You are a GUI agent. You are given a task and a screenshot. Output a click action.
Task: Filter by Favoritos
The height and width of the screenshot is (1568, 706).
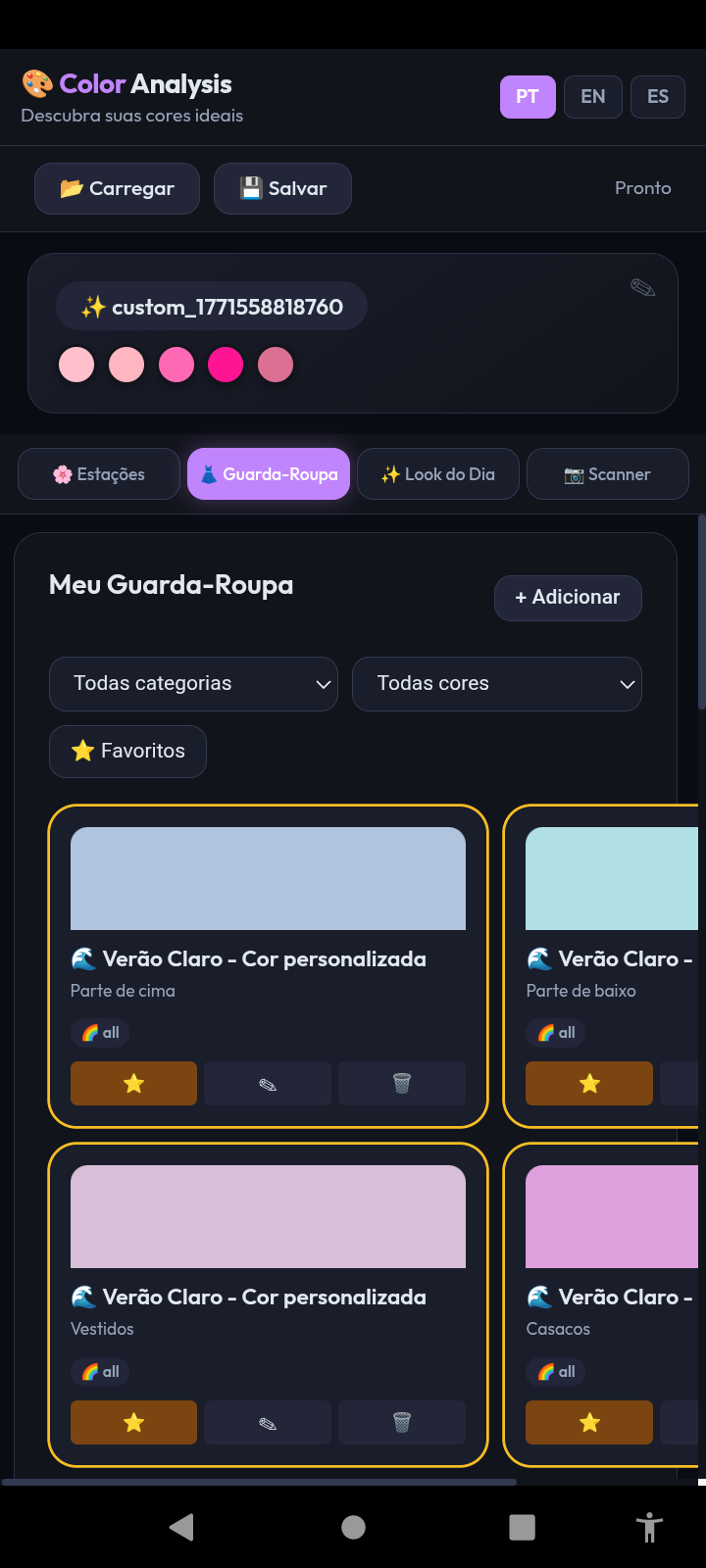pos(127,752)
